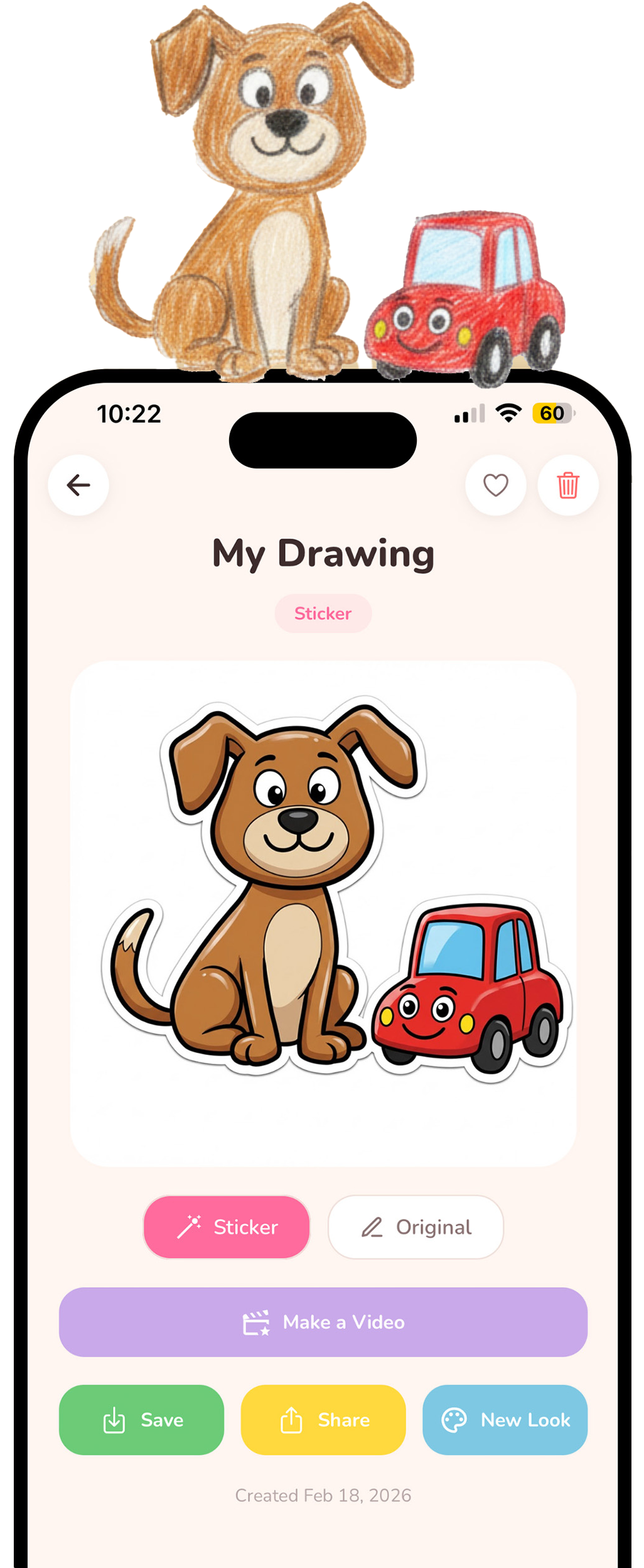
Task: Switch the preview back to Sticker mode
Action: 227,1226
